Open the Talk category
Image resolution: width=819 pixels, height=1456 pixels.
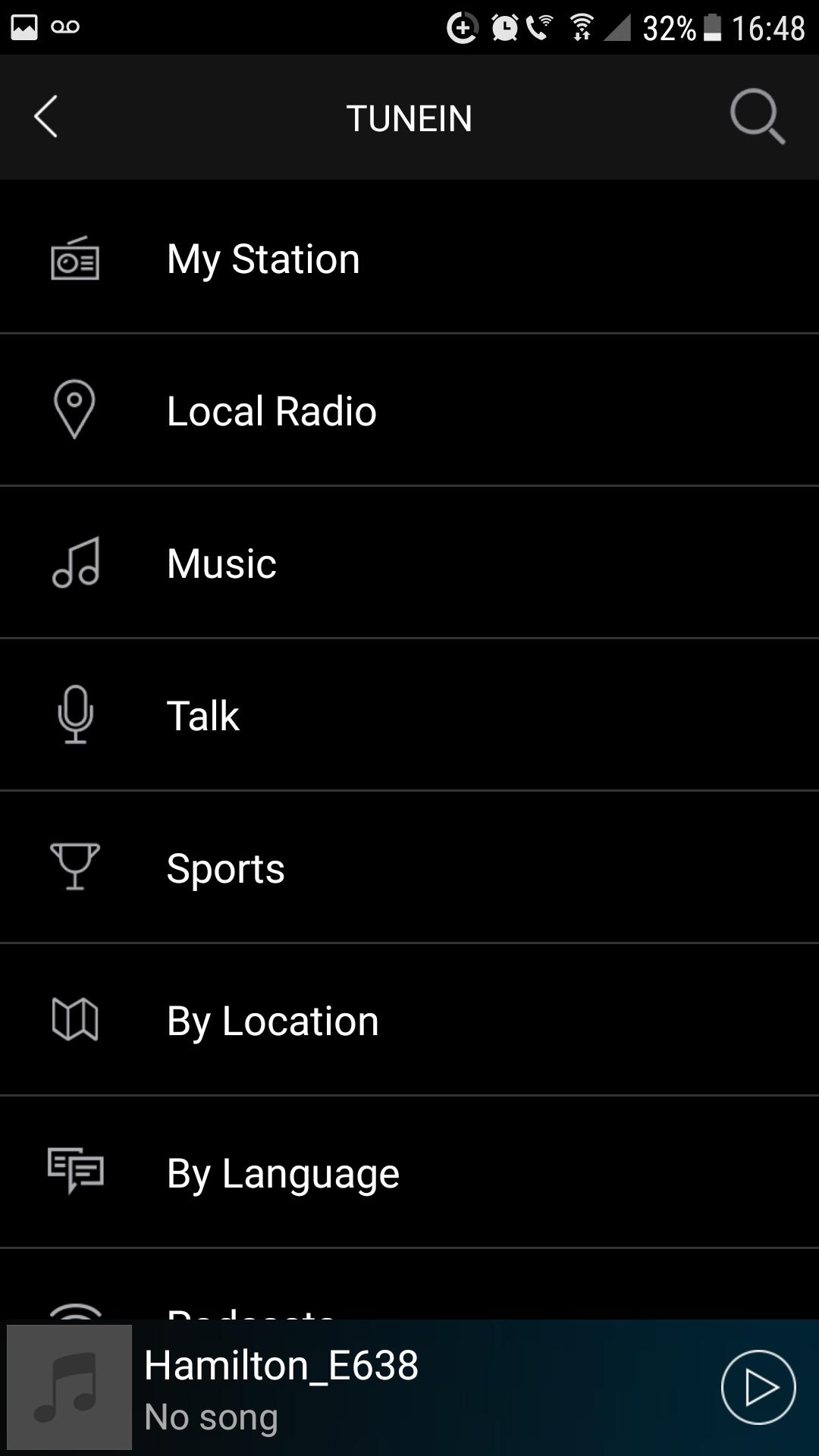[409, 715]
